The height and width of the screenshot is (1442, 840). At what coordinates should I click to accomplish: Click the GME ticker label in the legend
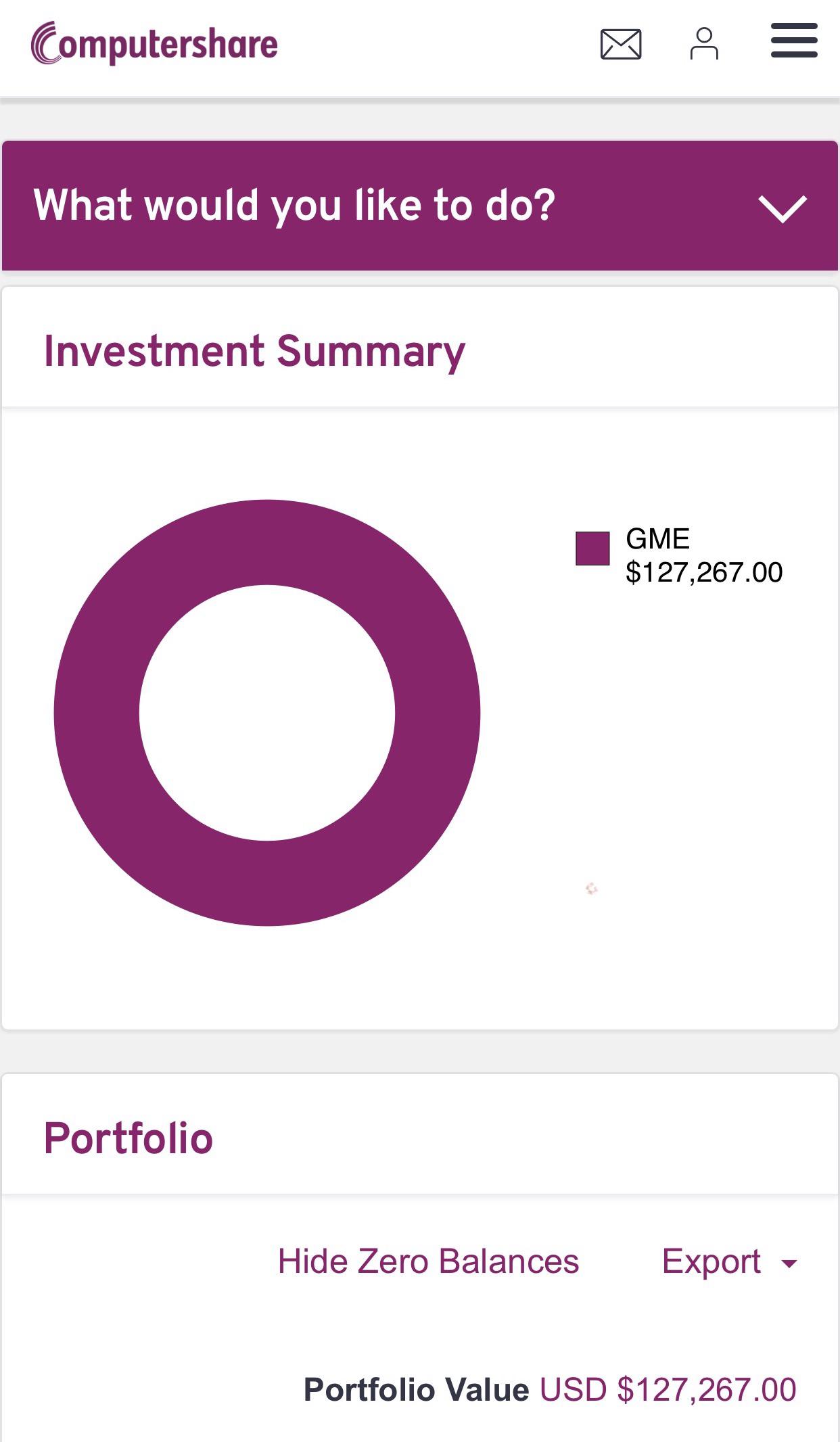click(x=657, y=539)
